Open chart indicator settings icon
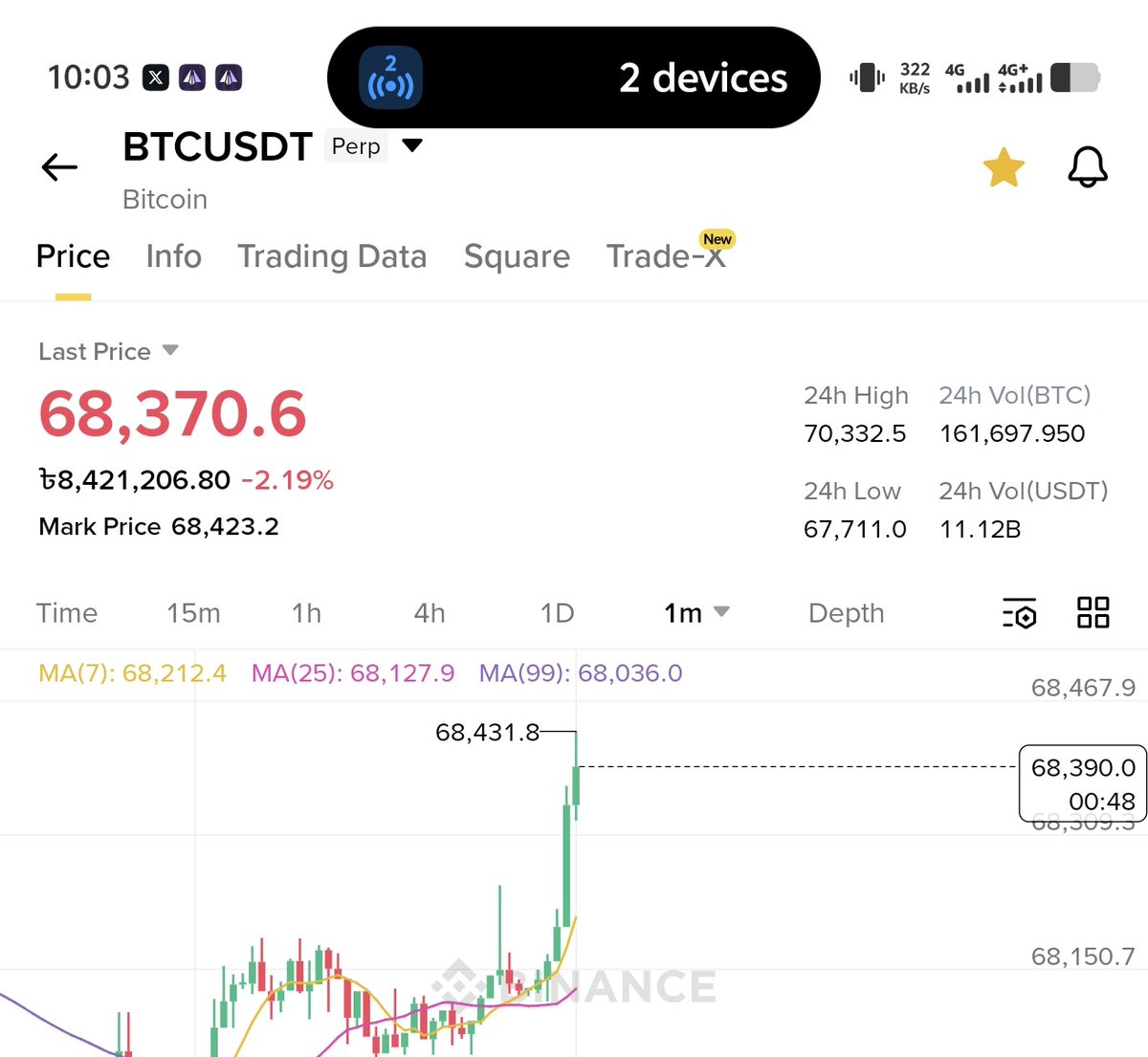The height and width of the screenshot is (1057, 1148). coord(1020,613)
